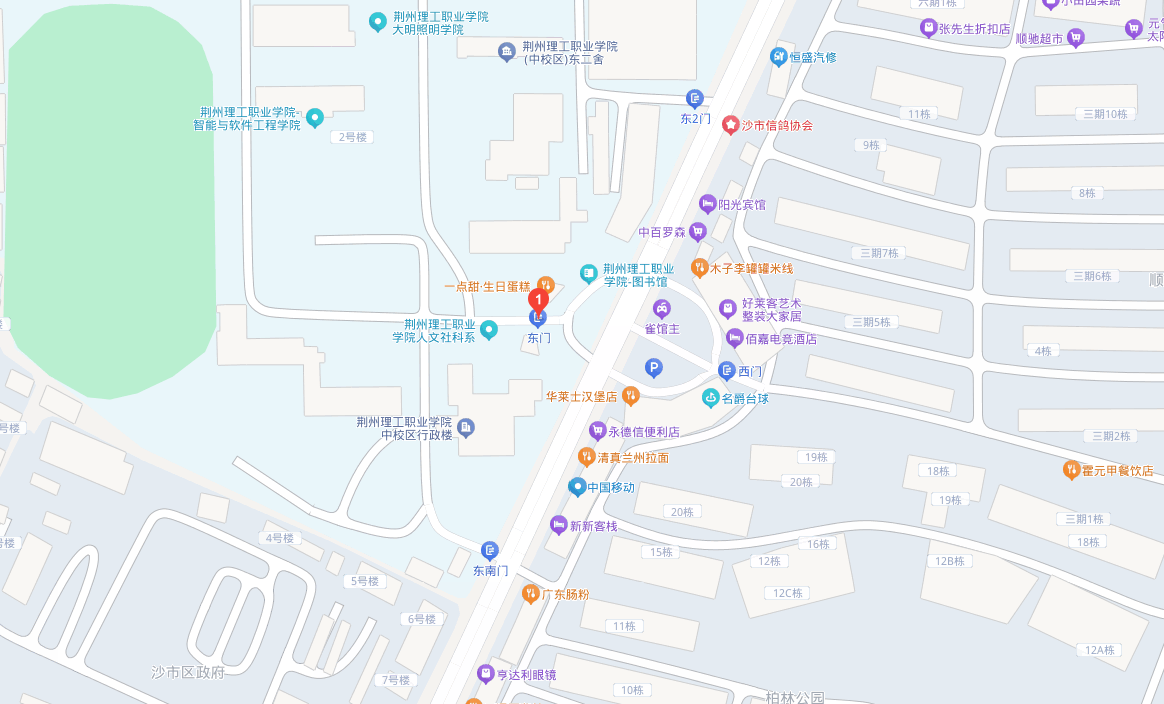Select the 亨达利眼镜 marker

[486, 674]
